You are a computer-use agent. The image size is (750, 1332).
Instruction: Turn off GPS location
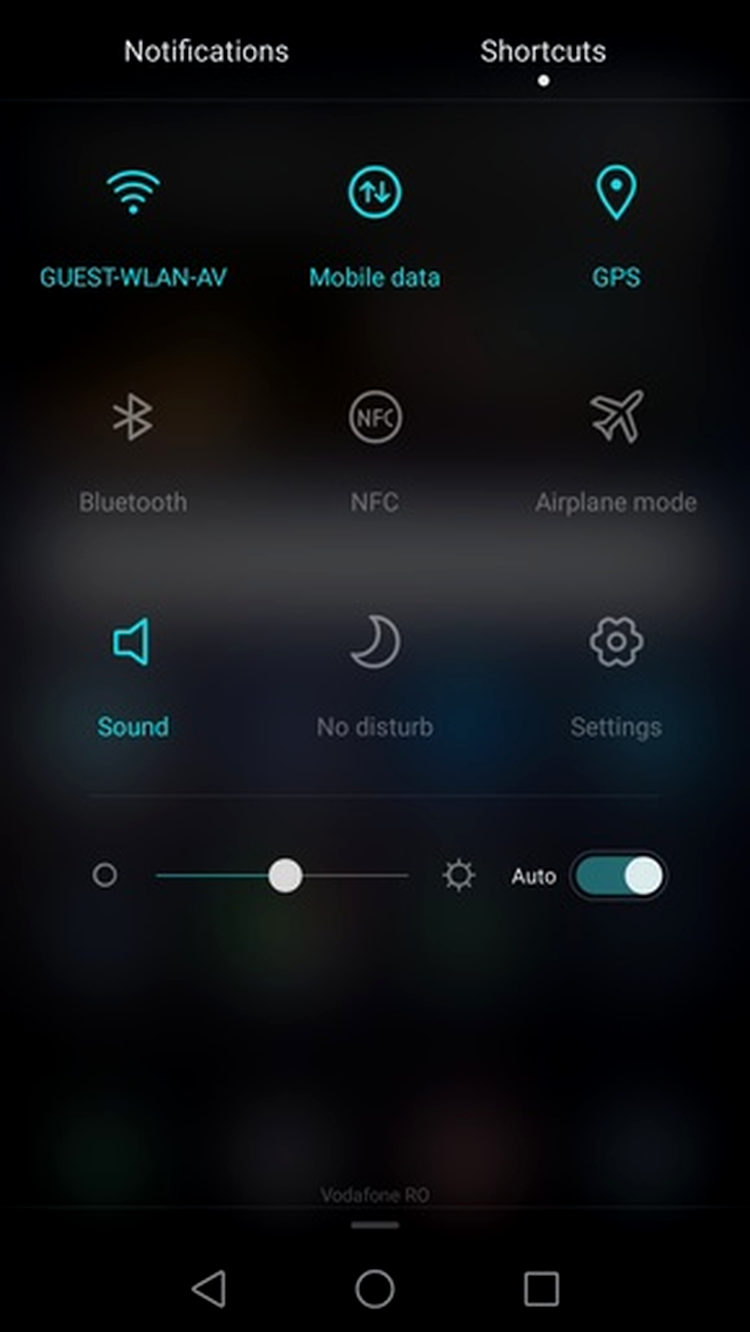click(615, 193)
